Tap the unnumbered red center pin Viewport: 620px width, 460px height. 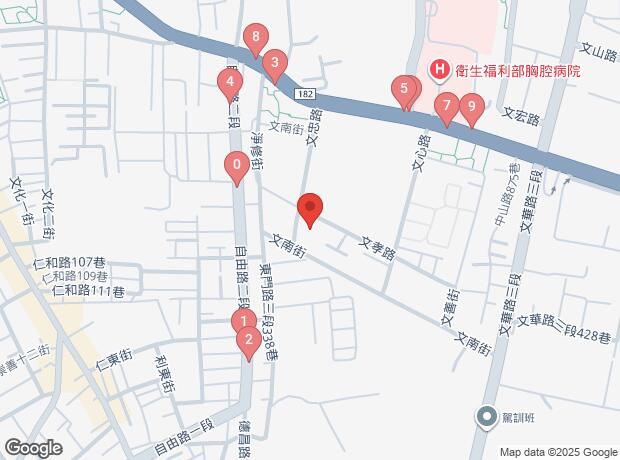point(310,210)
